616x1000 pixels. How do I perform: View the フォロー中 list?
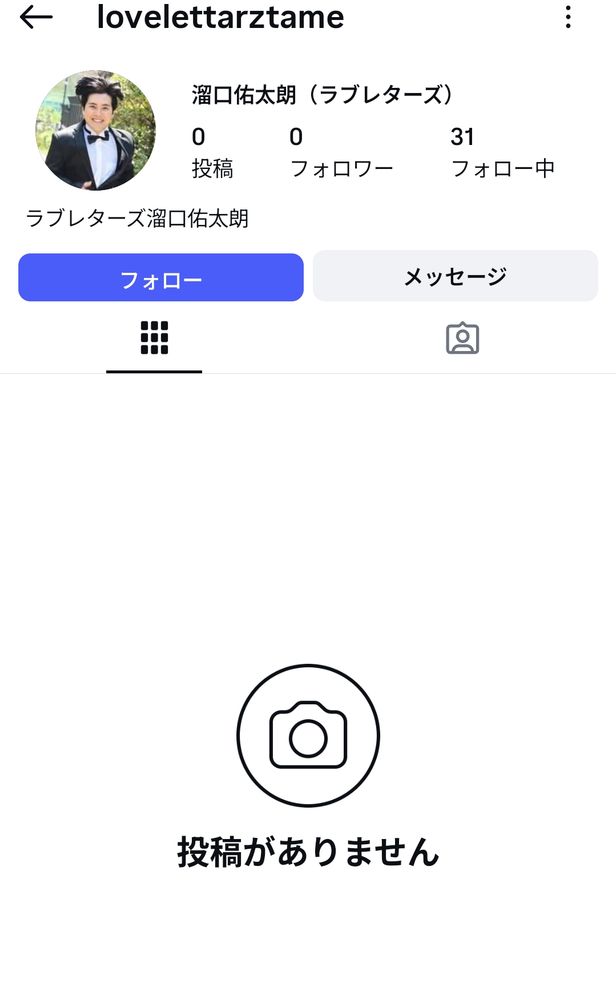502,153
